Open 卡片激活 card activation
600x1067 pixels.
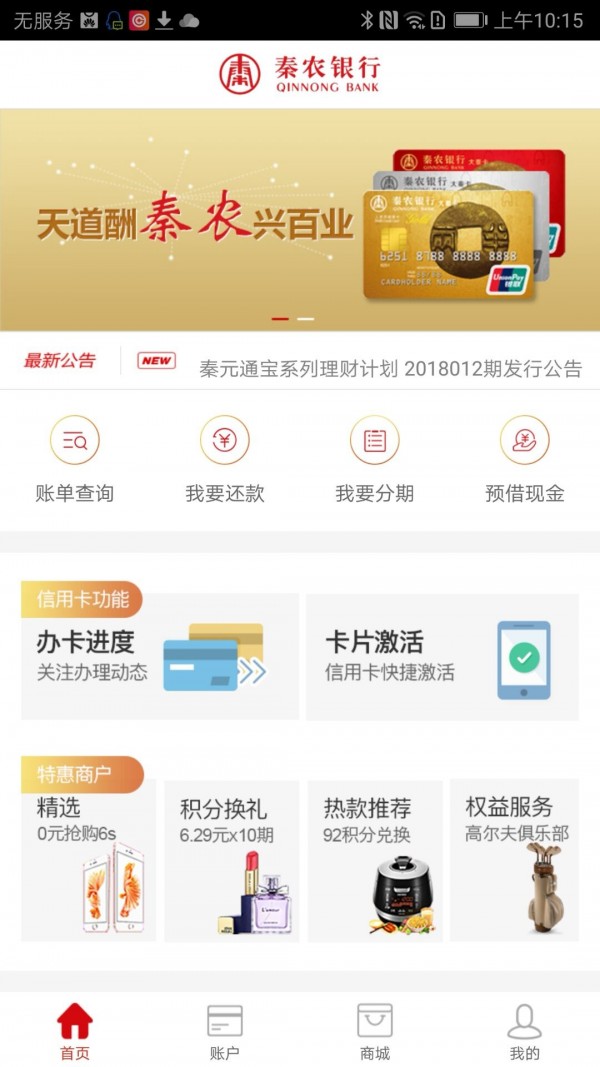442,657
